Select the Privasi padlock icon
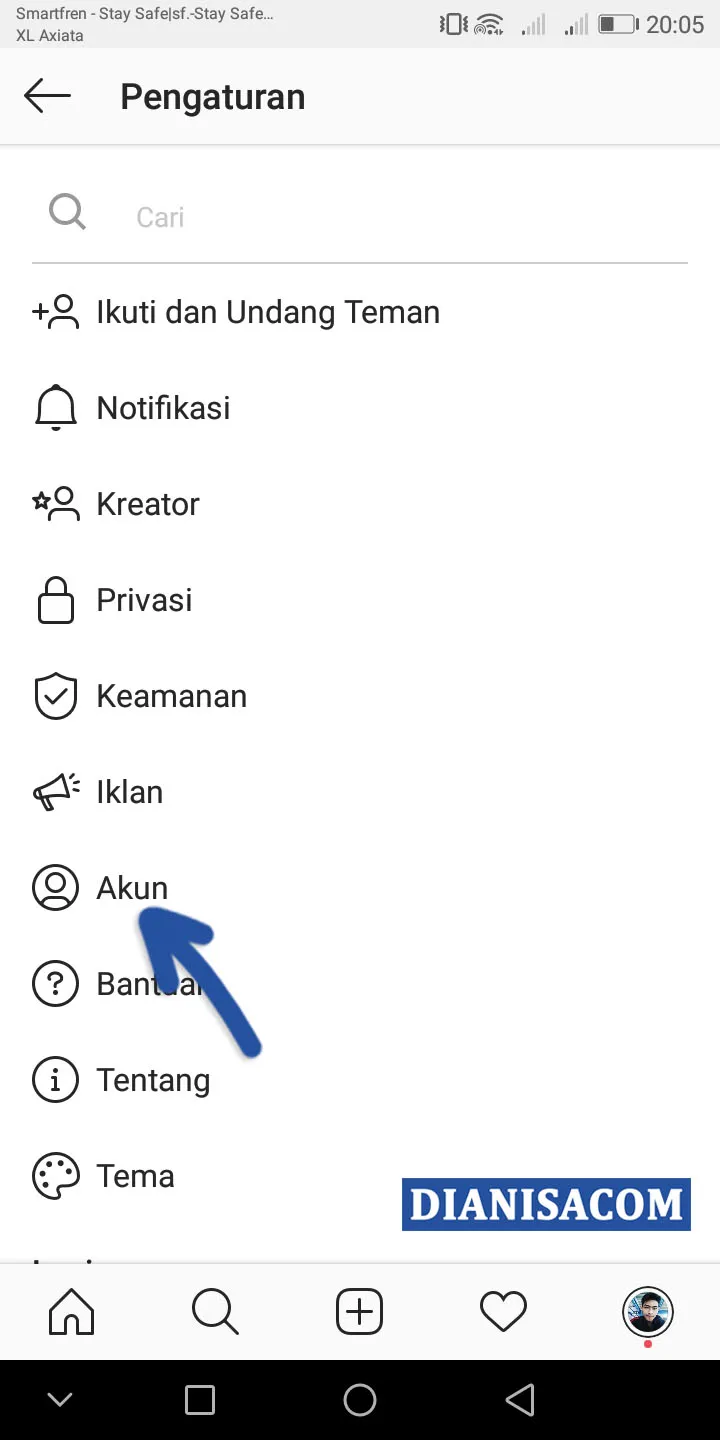This screenshot has width=720, height=1440. [x=56, y=599]
